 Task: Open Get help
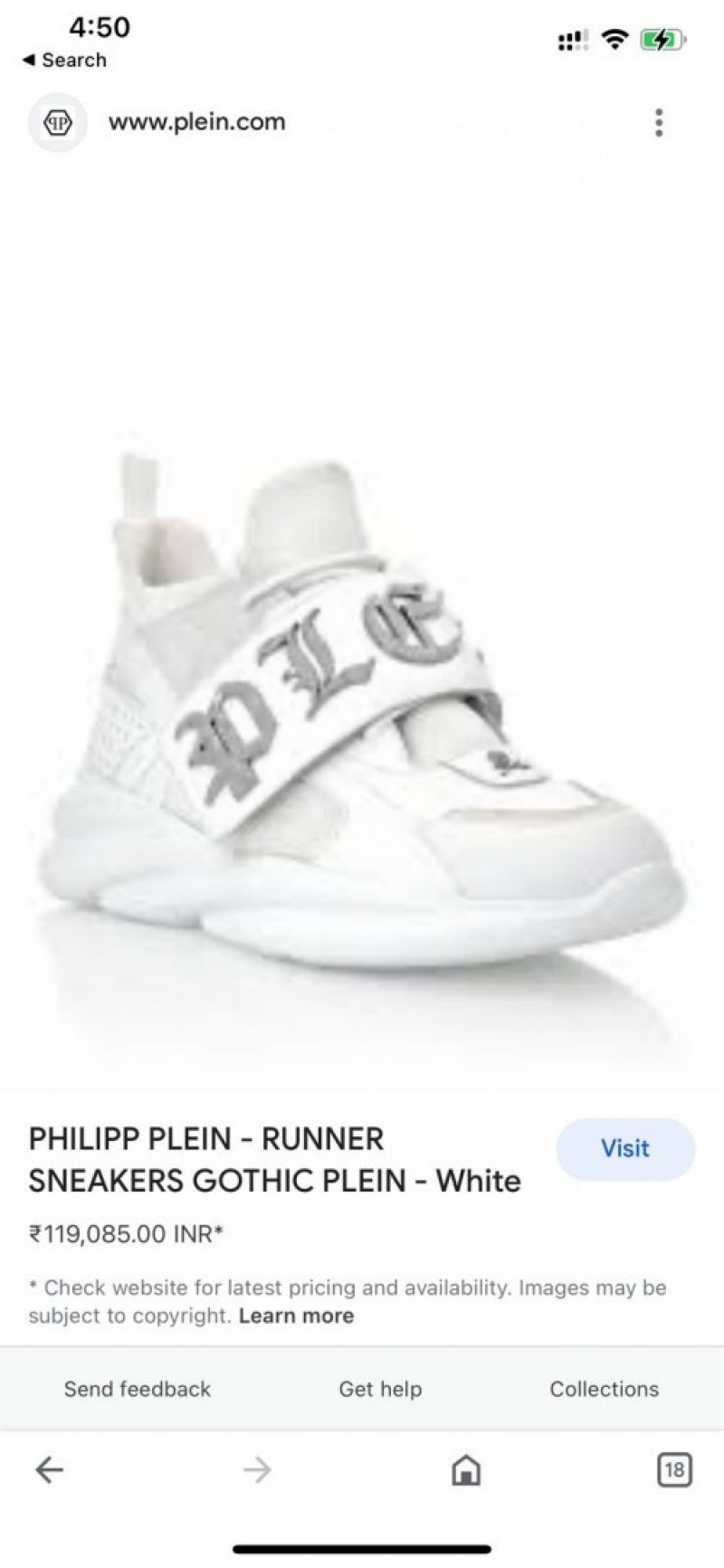click(x=380, y=1389)
